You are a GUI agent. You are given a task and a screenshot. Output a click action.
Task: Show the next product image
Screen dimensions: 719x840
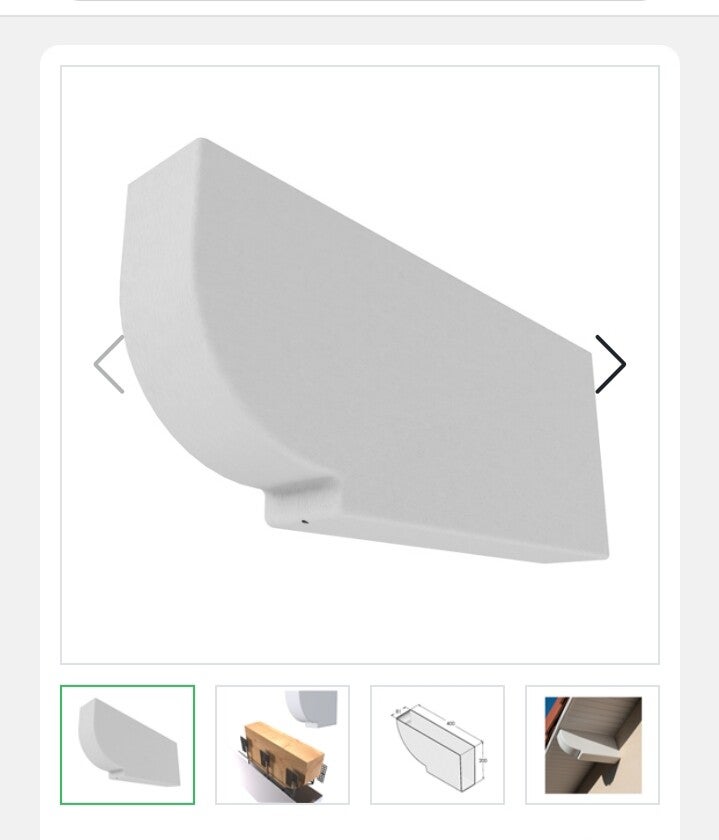610,364
